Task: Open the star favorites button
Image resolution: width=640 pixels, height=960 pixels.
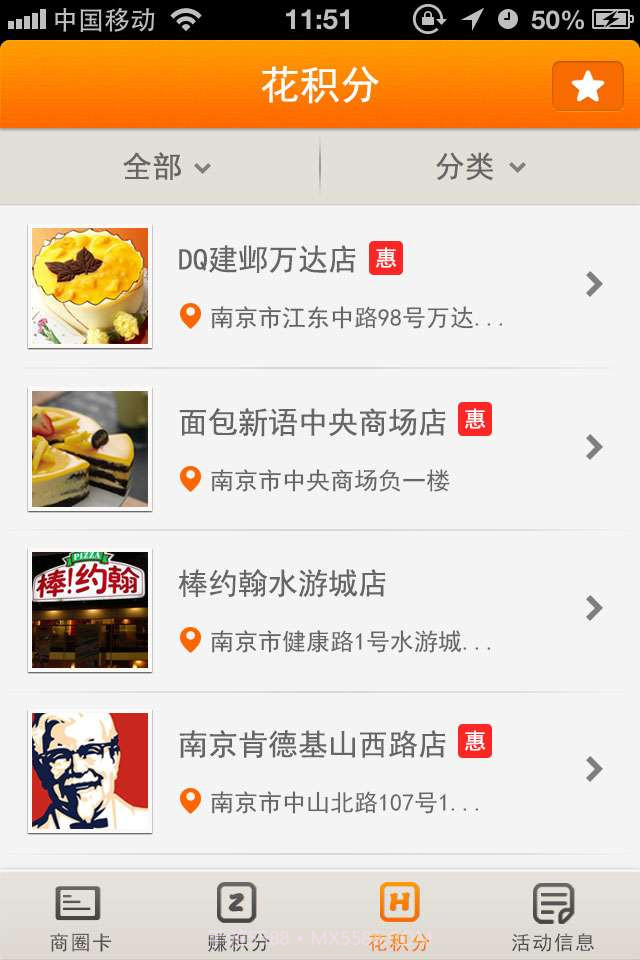Action: [x=587, y=87]
